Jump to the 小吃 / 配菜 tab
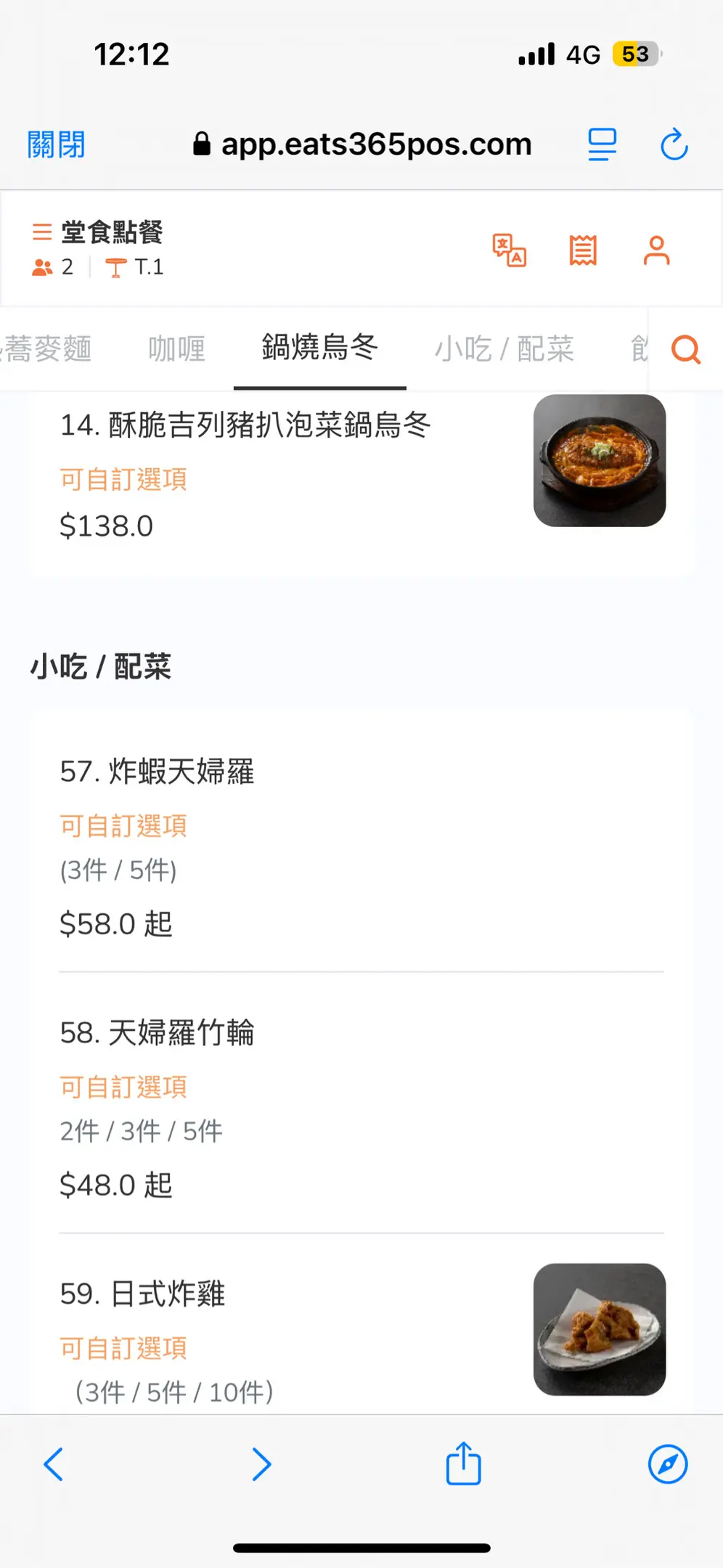Screen dimensions: 723x1568 (x=504, y=349)
